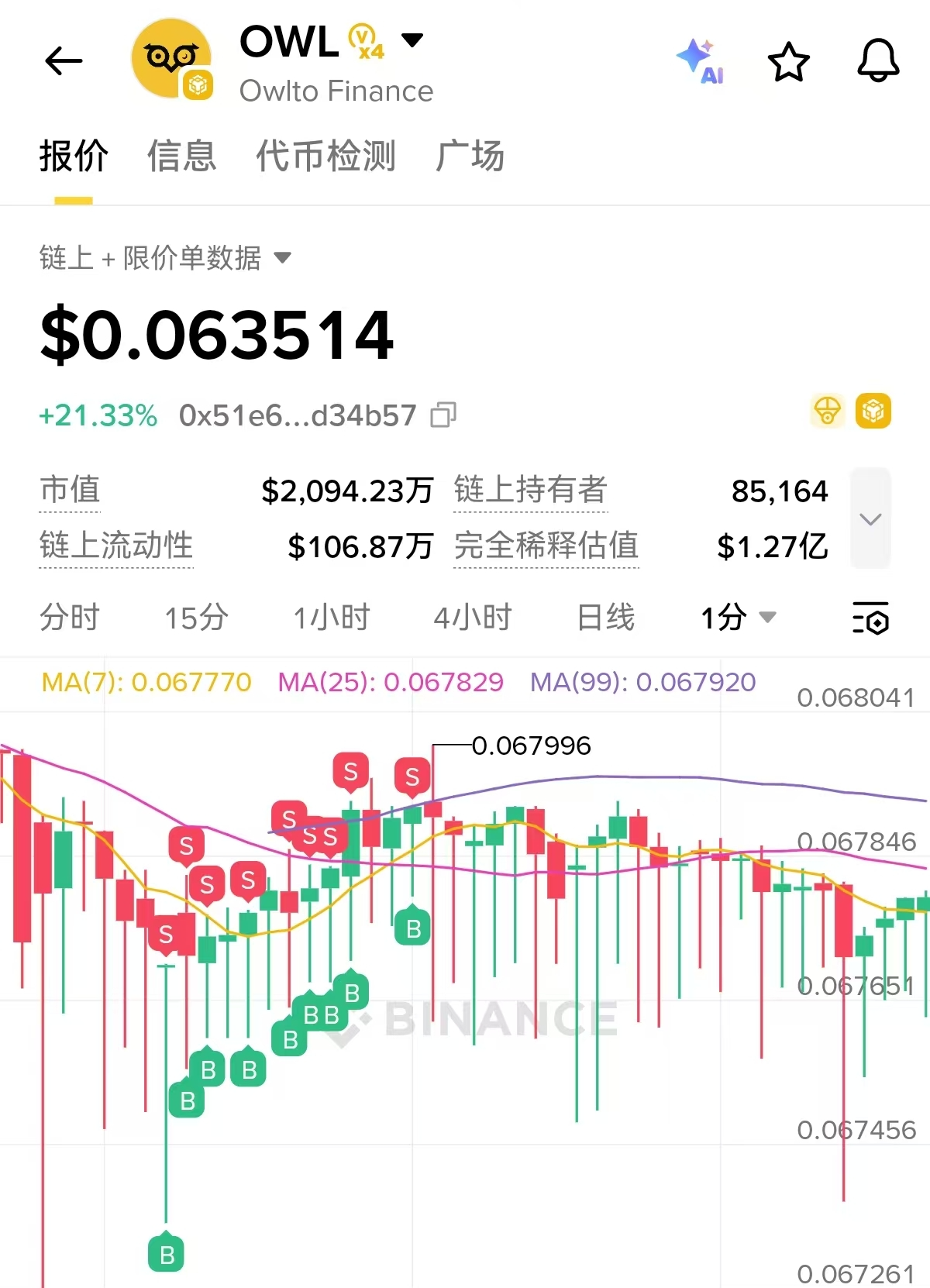Select the 1小时 chart interval
Viewport: 930px width, 1288px height.
pos(331,618)
